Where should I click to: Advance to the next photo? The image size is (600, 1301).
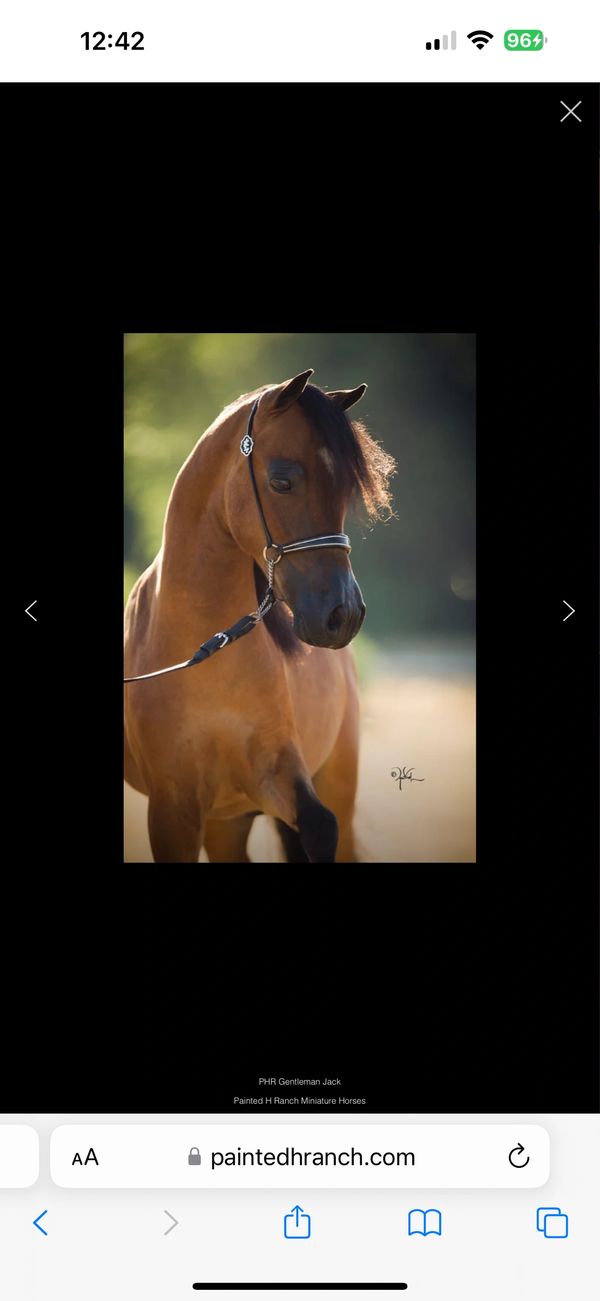pos(568,610)
